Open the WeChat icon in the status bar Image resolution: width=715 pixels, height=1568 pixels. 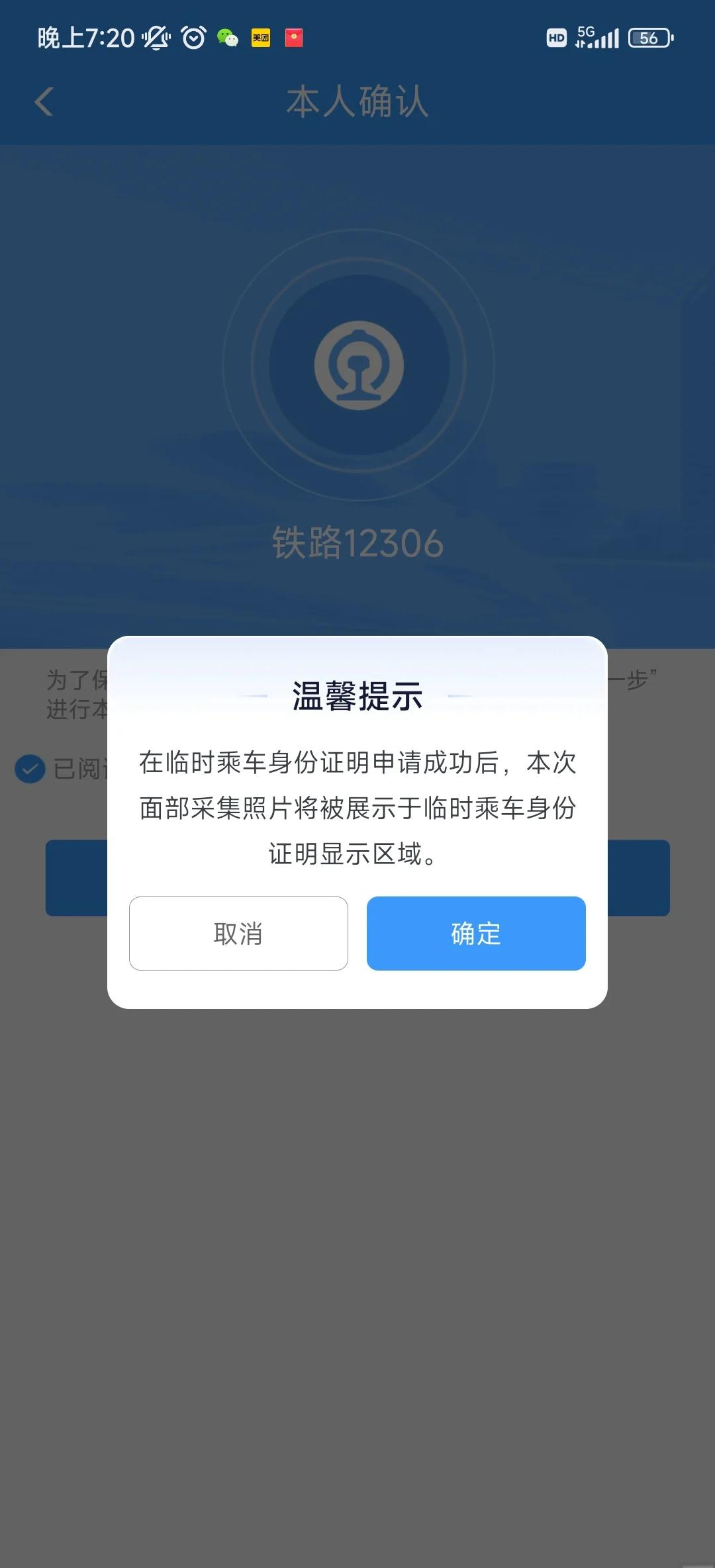[228, 38]
